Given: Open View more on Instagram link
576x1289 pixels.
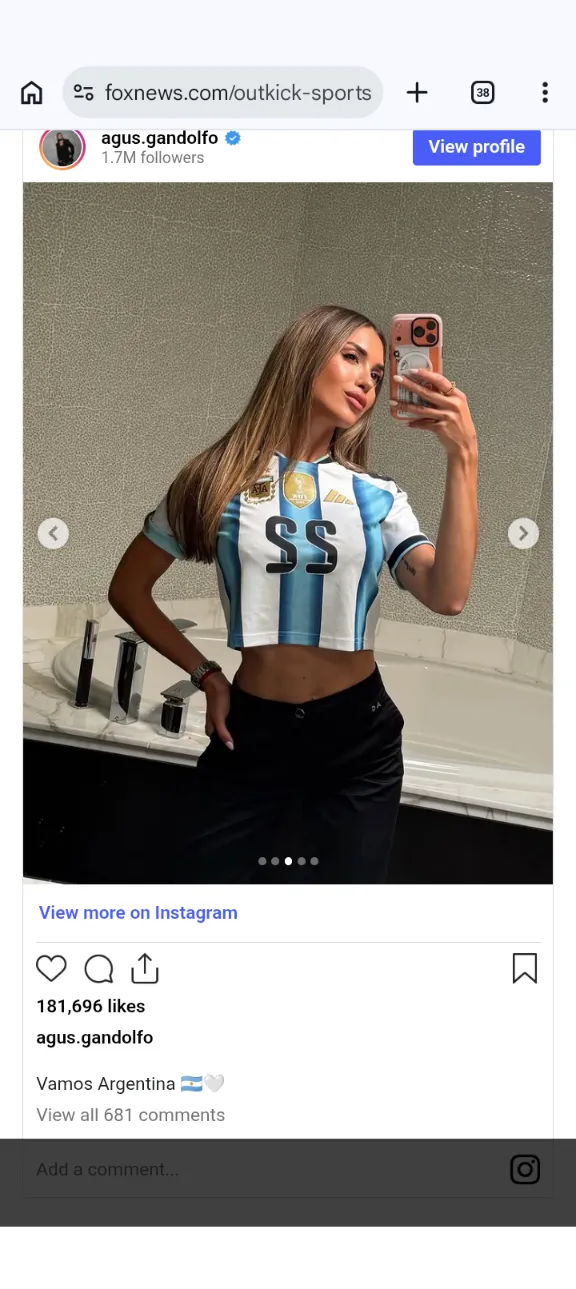Looking at the screenshot, I should 138,913.
